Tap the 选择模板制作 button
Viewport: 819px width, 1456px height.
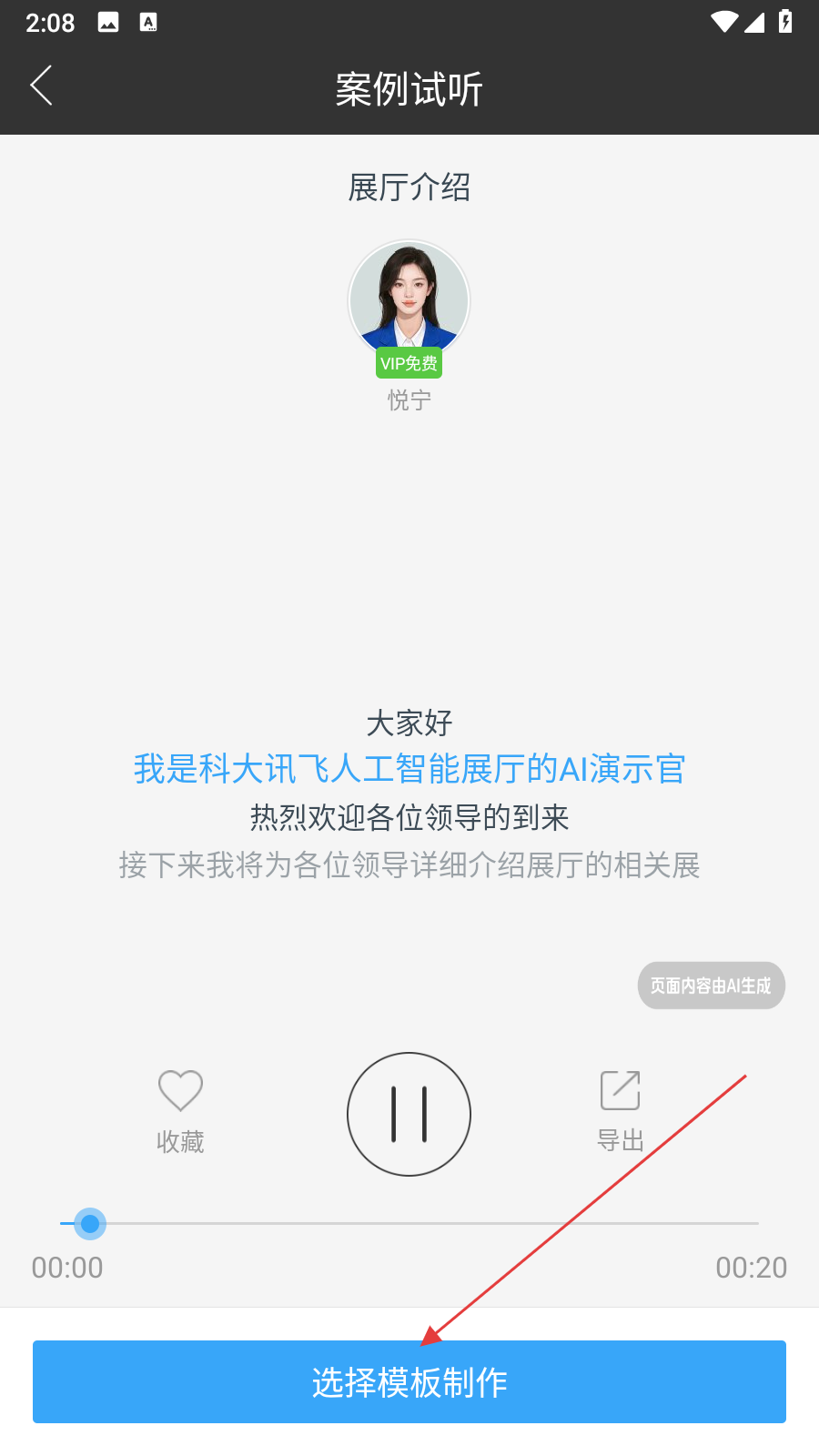pyautogui.click(x=409, y=1381)
